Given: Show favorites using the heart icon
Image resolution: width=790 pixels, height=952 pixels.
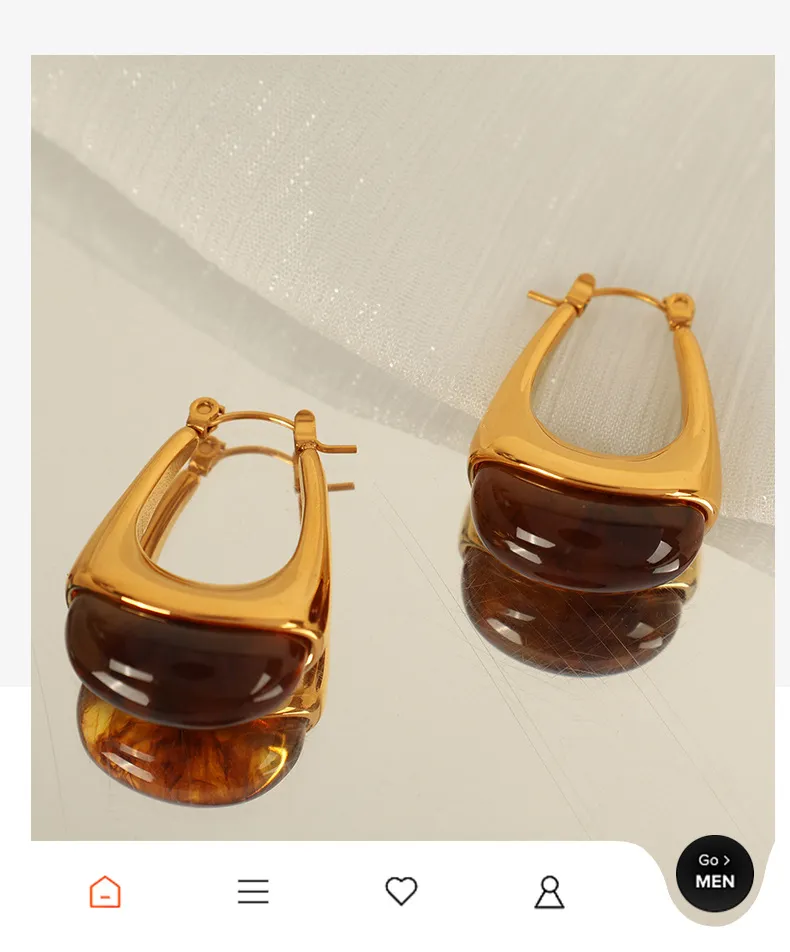Looking at the screenshot, I should (402, 891).
